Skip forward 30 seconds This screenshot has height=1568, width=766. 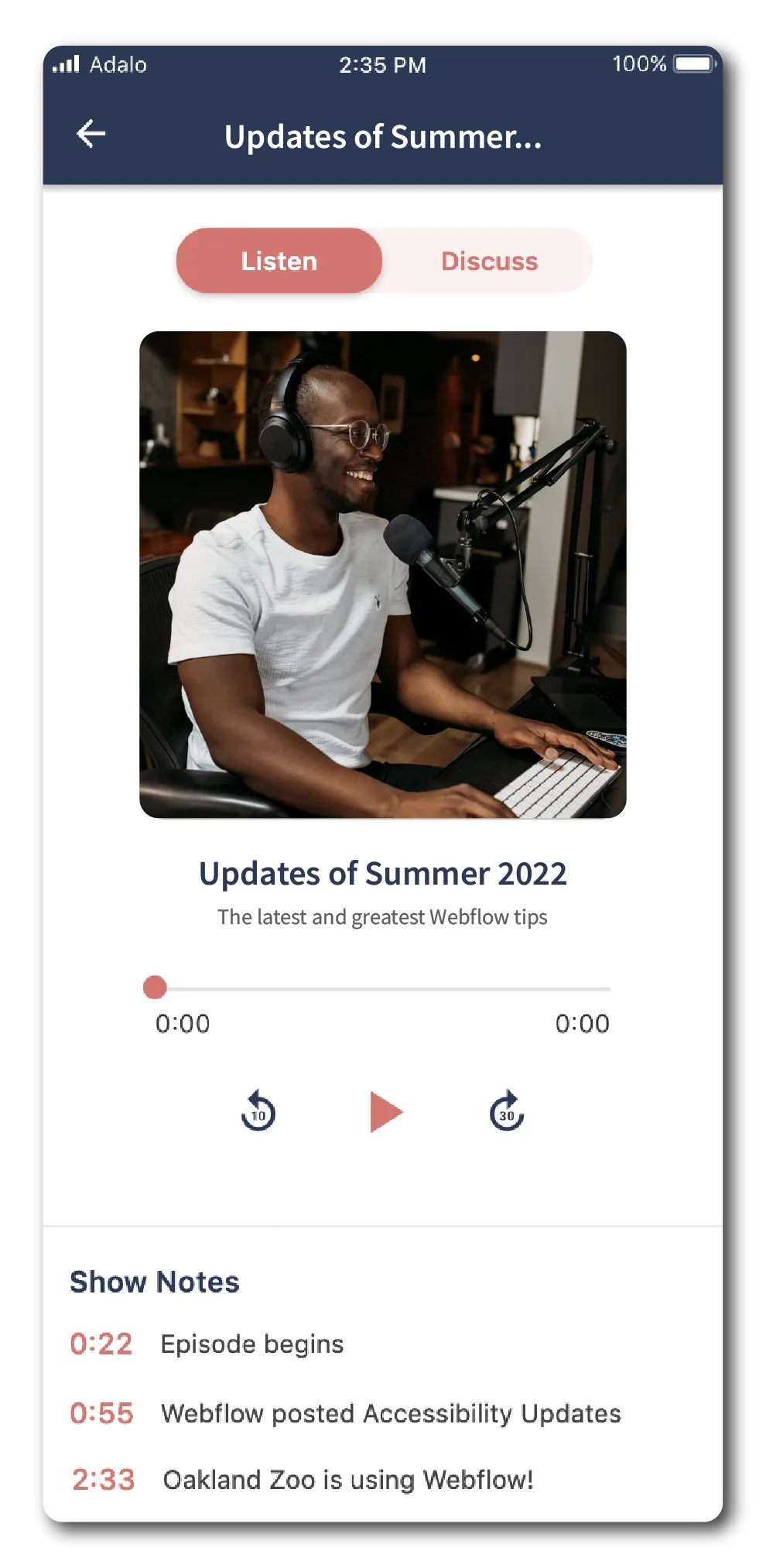507,1112
